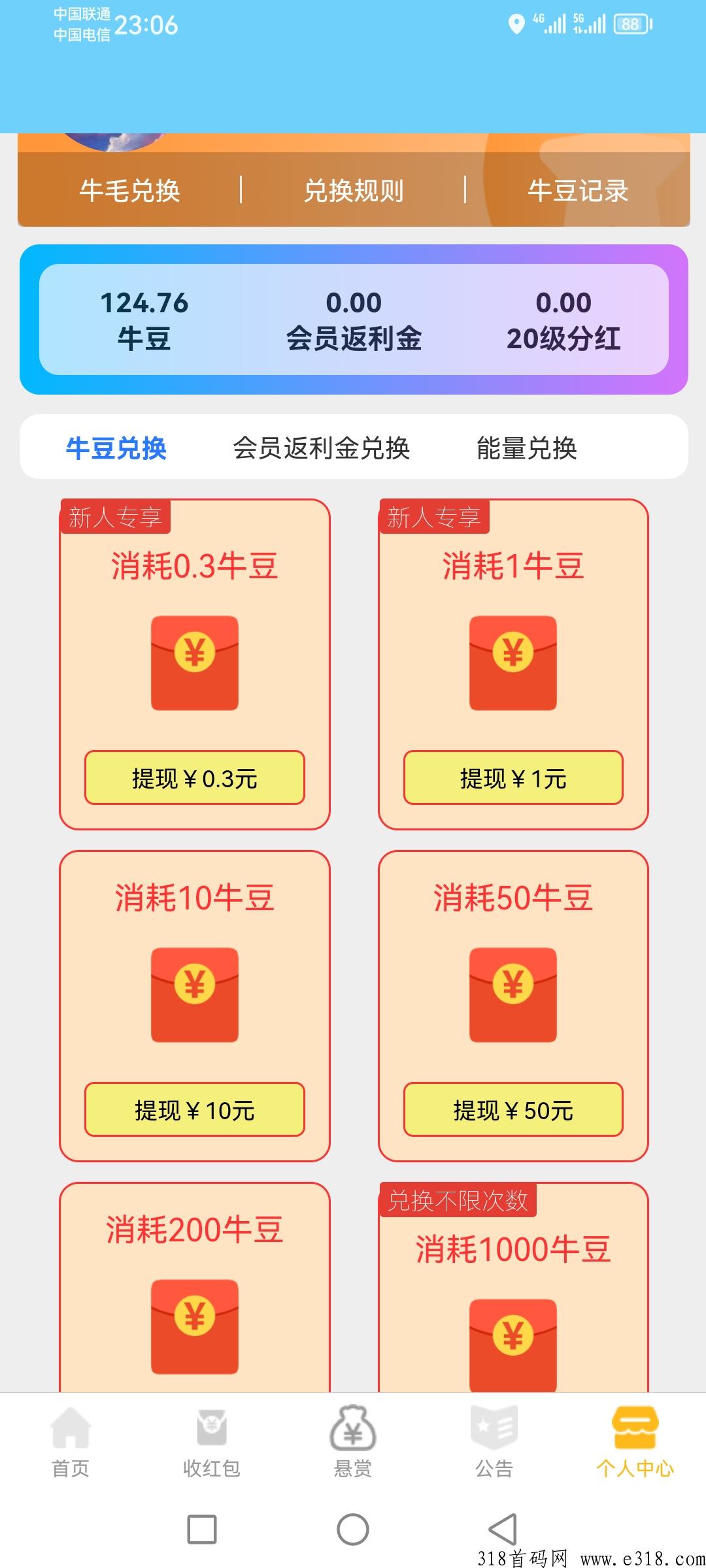Open the 消耗200牛豆 card
This screenshot has height=1568, width=706.
point(195,1287)
